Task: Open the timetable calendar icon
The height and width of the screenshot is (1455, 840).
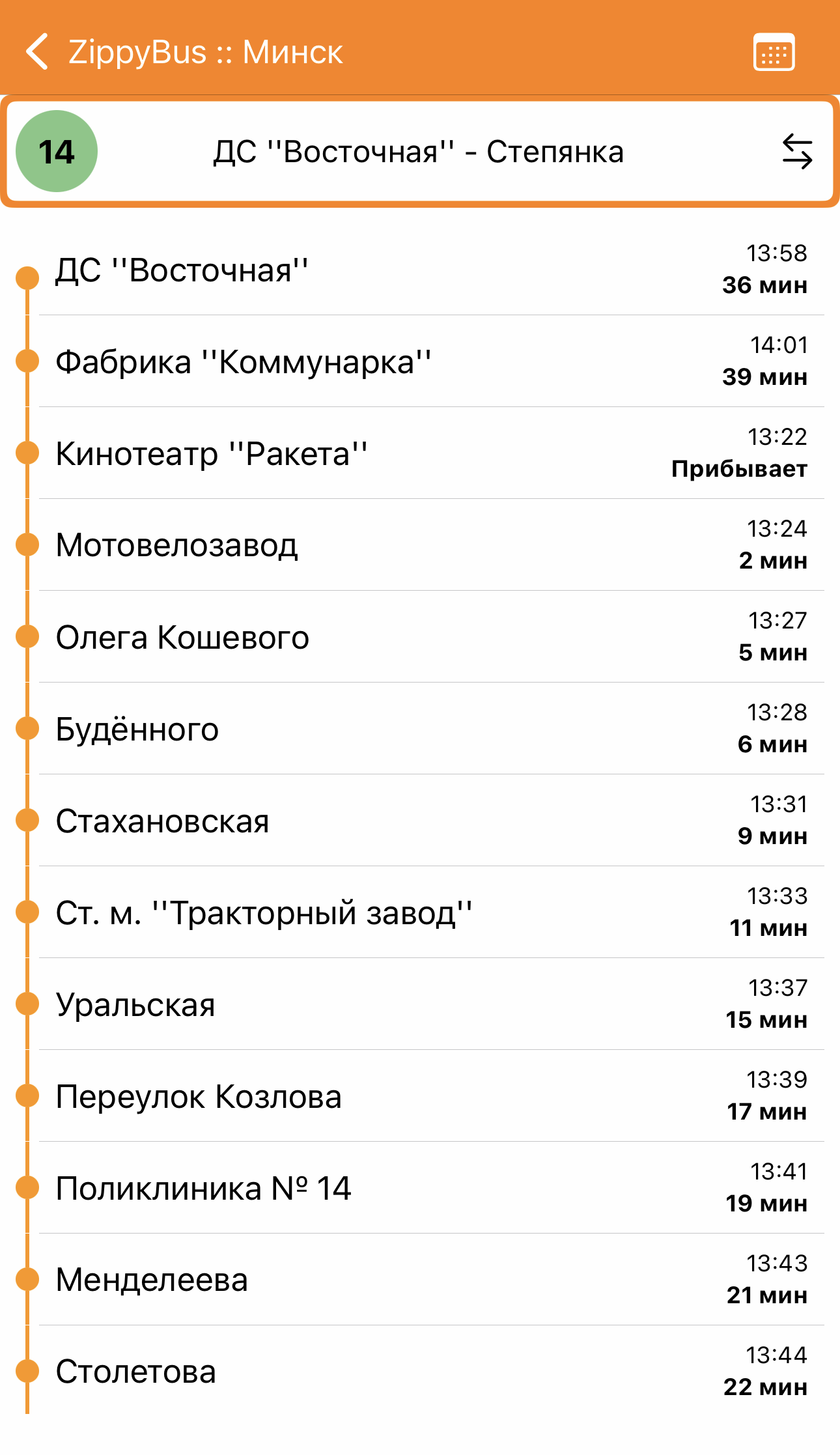Action: pyautogui.click(x=774, y=52)
